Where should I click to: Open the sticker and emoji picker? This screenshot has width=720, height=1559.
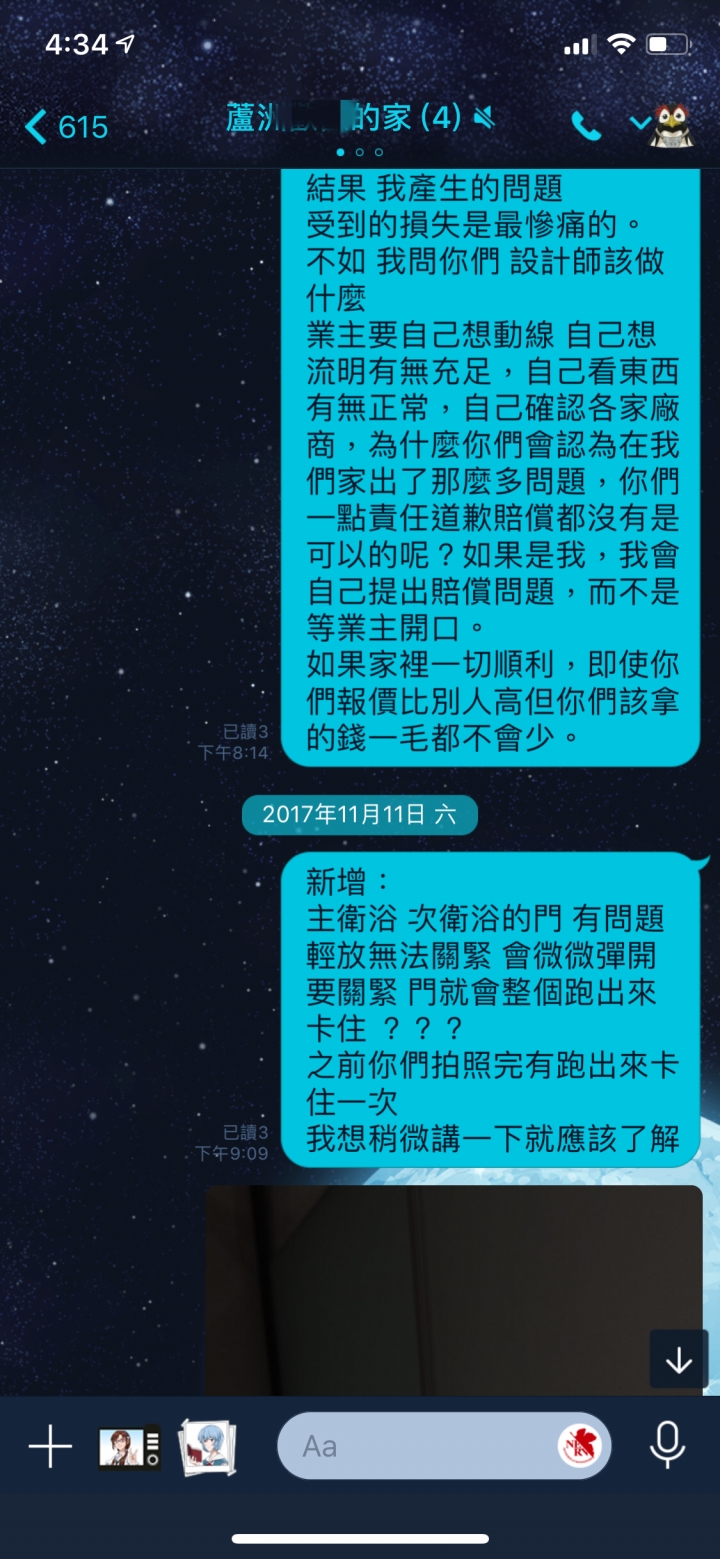pyautogui.click(x=580, y=1446)
